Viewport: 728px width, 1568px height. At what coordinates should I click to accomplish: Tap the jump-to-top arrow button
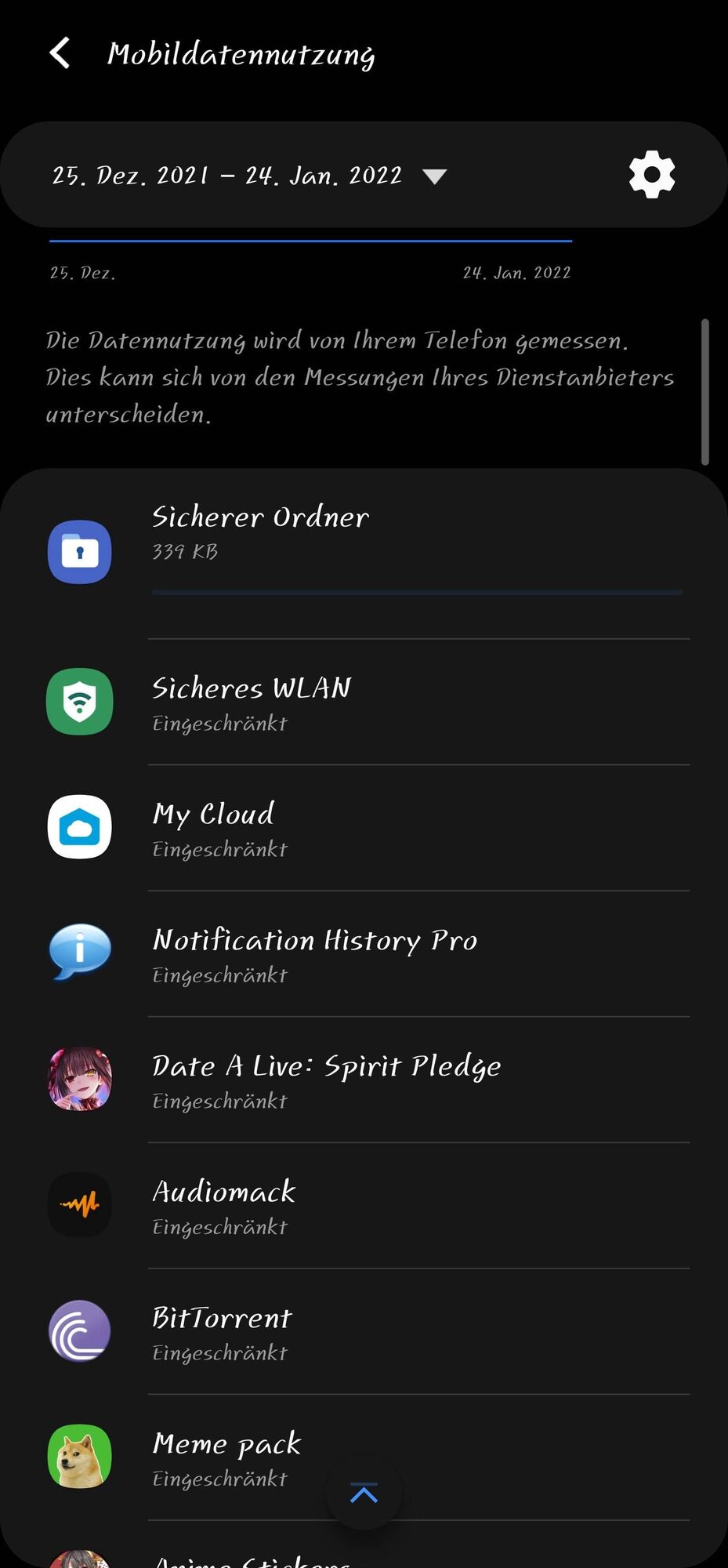tap(364, 1493)
